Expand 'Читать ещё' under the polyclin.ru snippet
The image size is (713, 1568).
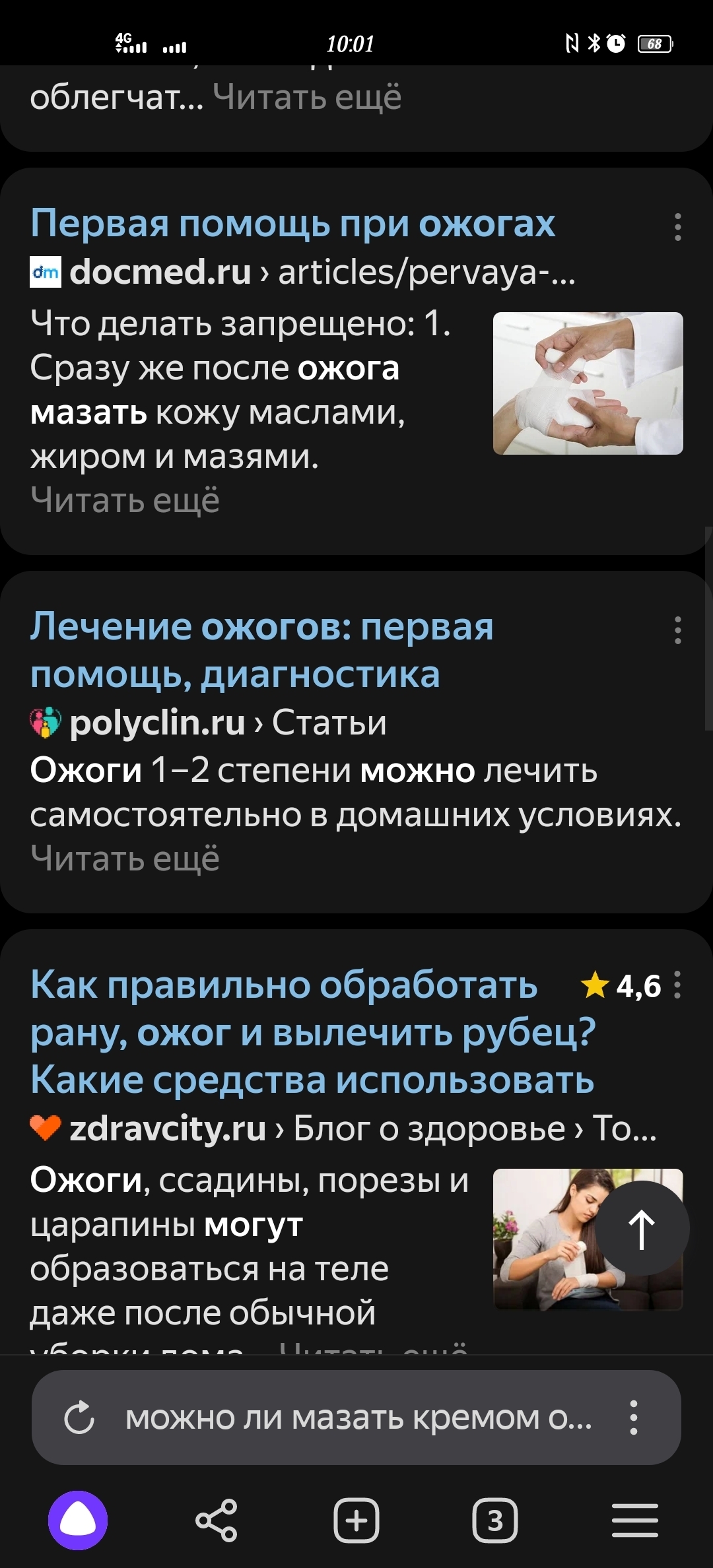[x=125, y=859]
